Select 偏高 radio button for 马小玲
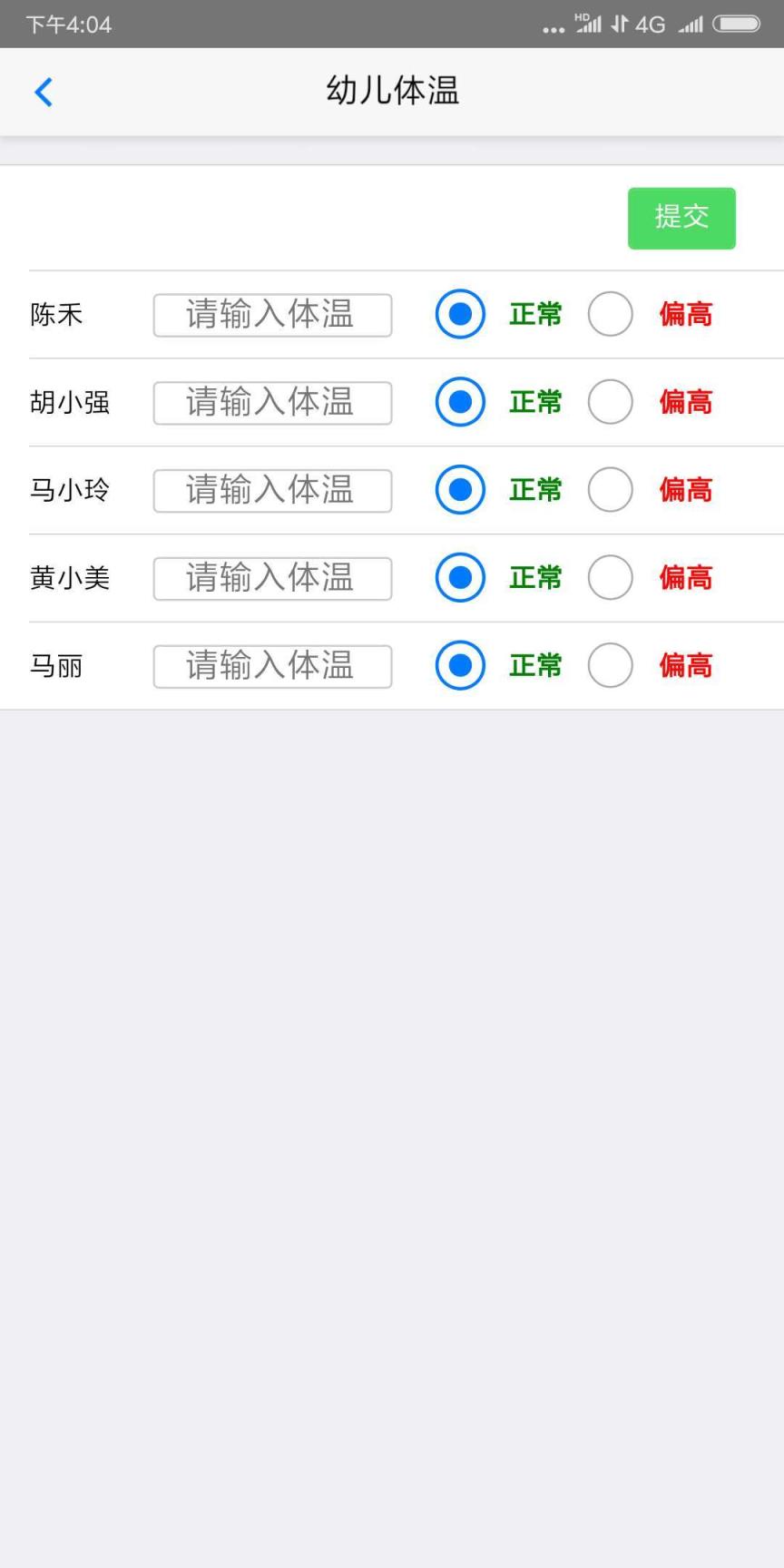Screen dimensions: 784x1568 (610, 490)
